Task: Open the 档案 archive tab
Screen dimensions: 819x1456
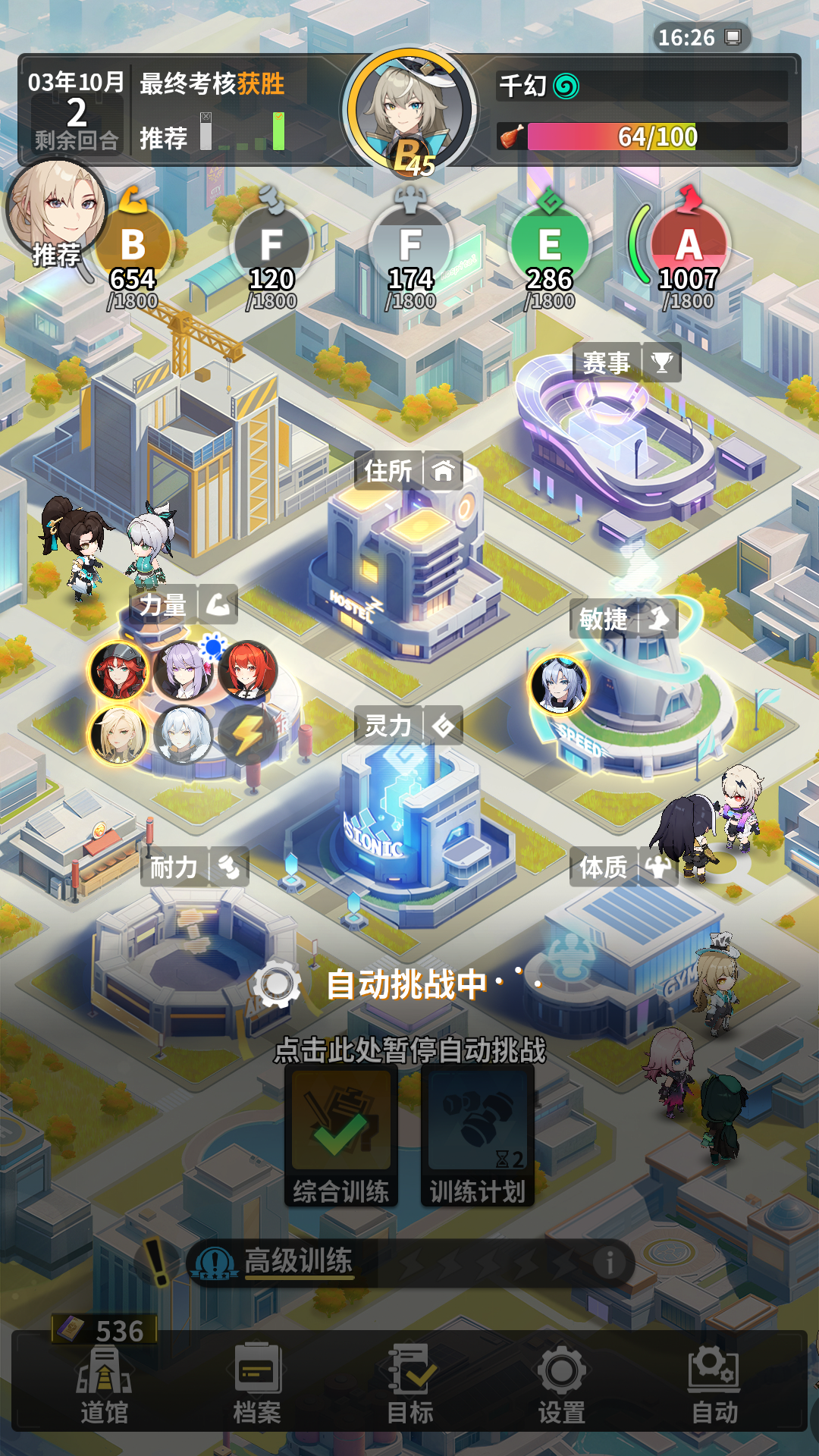Action: click(x=257, y=1385)
